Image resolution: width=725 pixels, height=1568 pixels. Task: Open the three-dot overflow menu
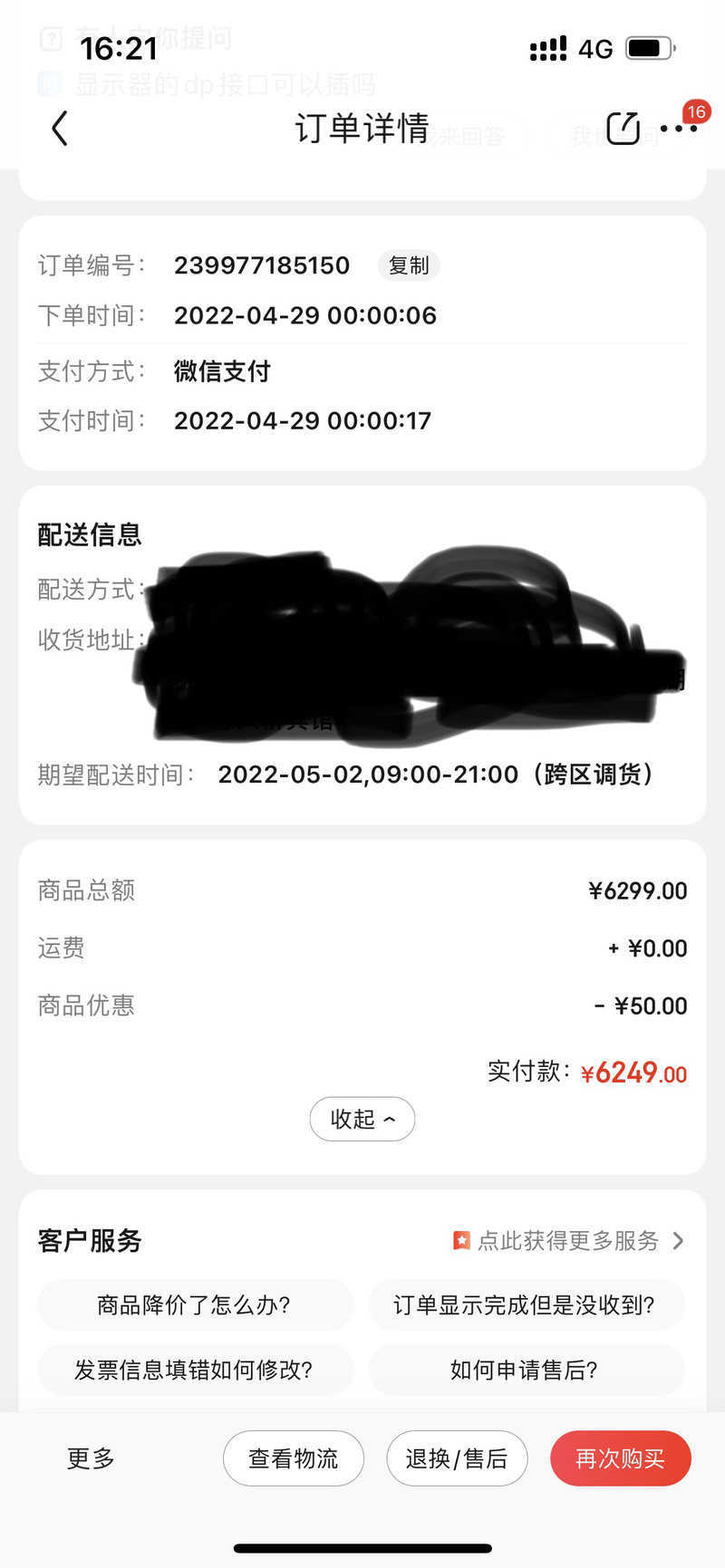click(x=679, y=129)
